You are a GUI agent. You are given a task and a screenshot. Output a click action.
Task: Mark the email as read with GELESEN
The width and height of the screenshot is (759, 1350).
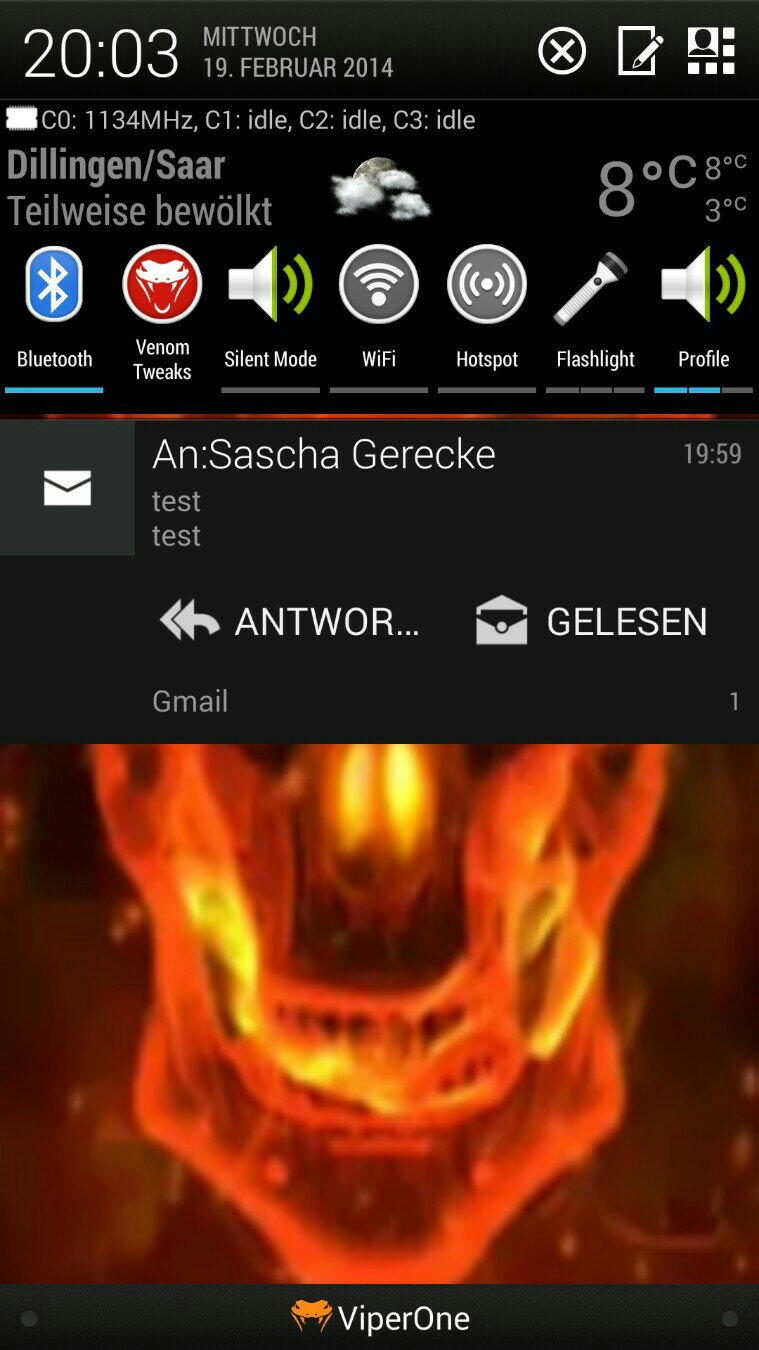pyautogui.click(x=592, y=621)
